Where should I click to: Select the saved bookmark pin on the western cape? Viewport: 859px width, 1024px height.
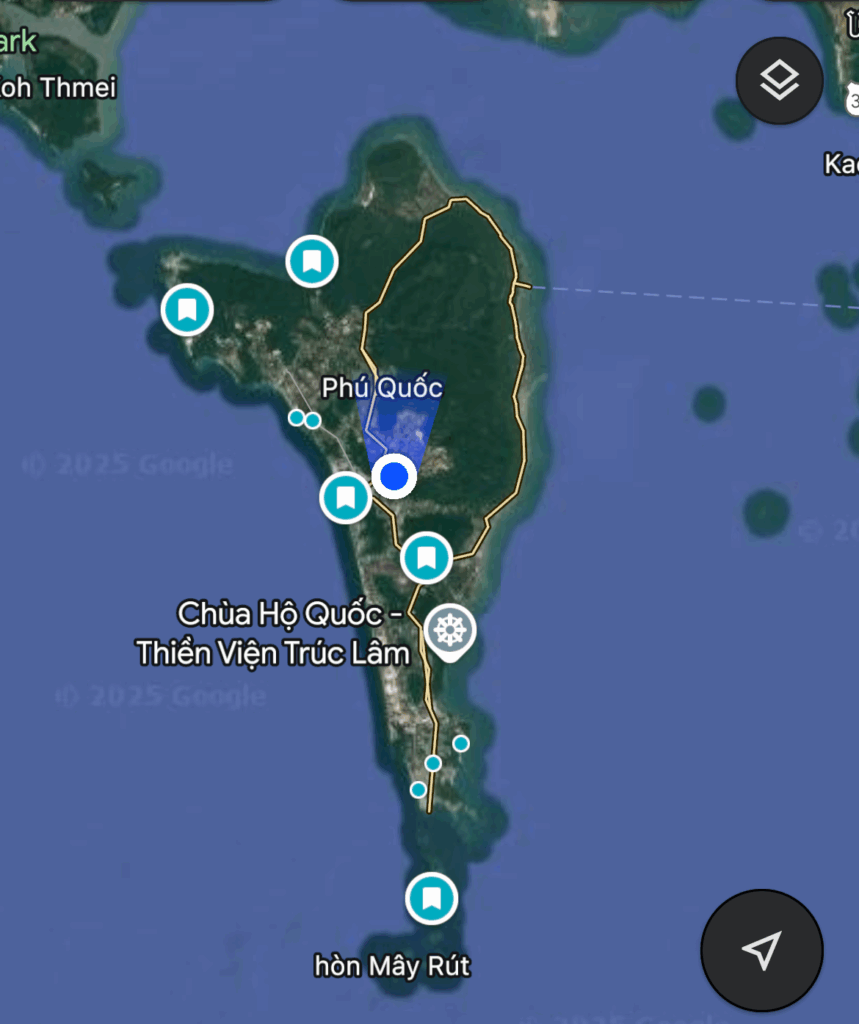click(x=186, y=309)
